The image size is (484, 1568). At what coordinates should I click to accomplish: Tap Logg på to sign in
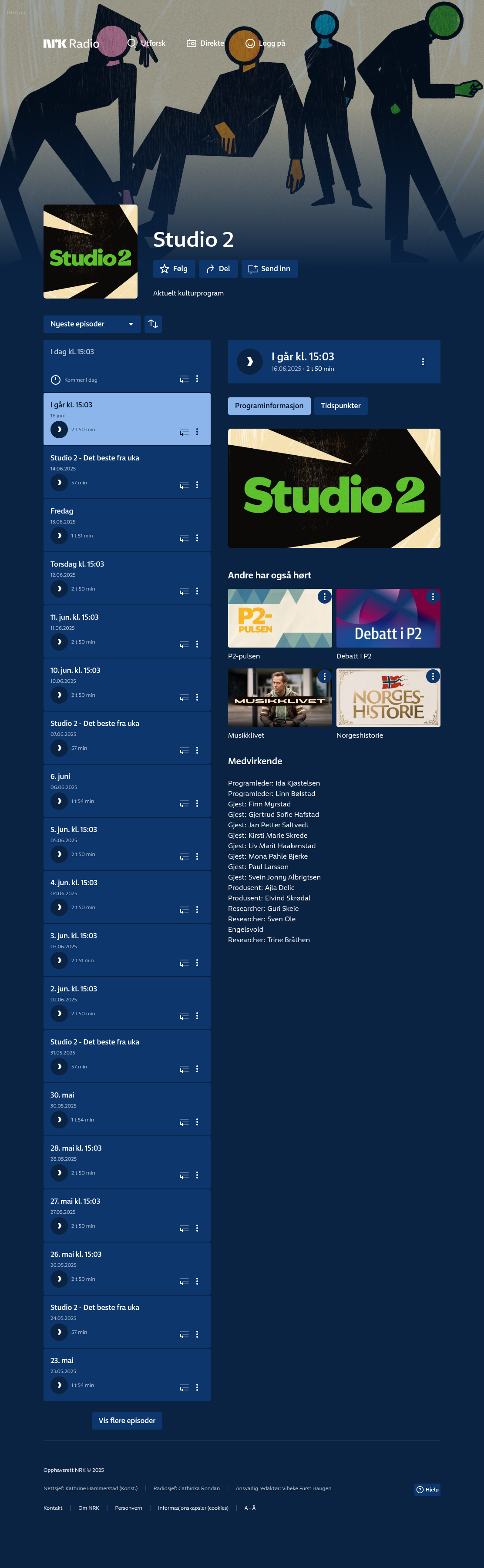(x=265, y=43)
